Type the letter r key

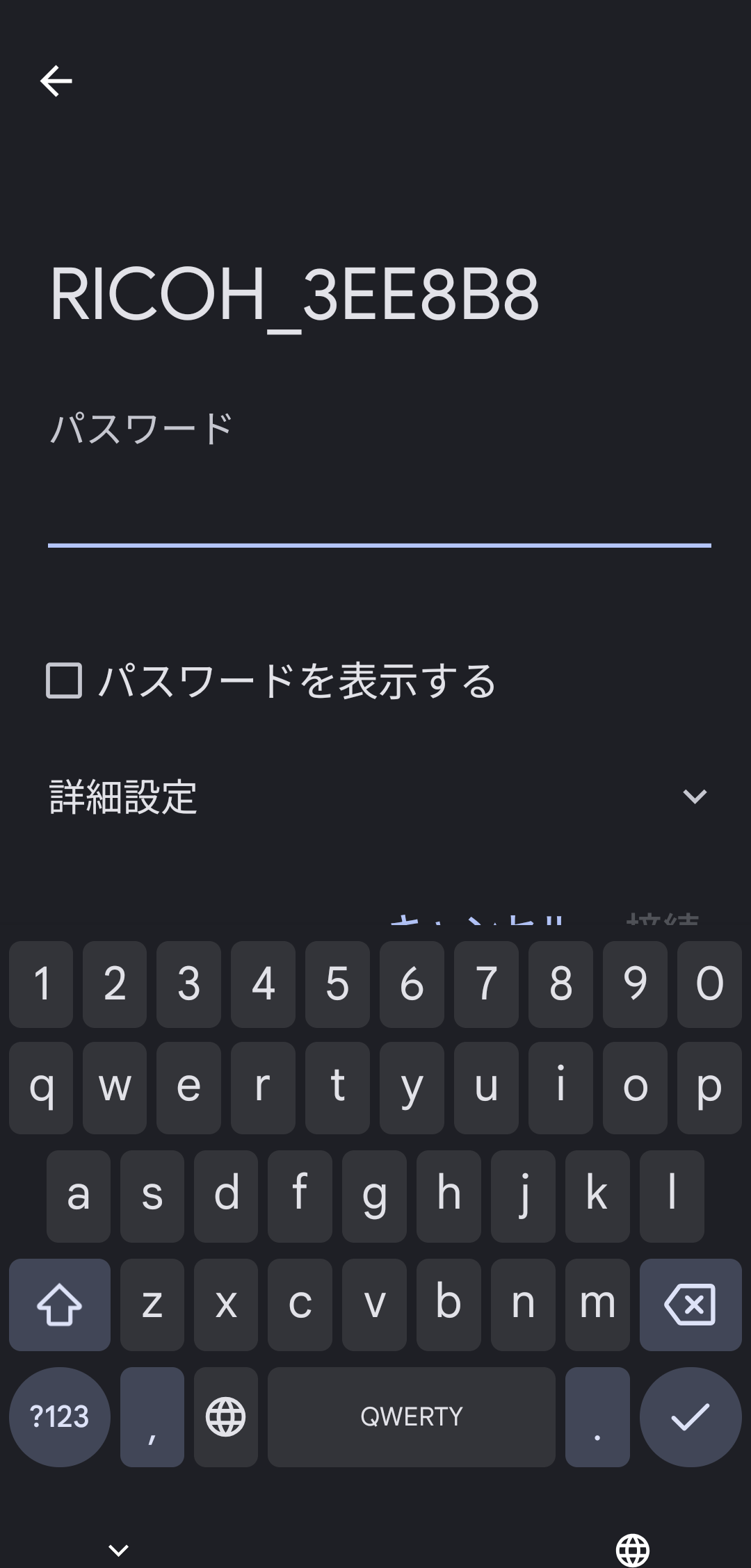(x=263, y=1087)
